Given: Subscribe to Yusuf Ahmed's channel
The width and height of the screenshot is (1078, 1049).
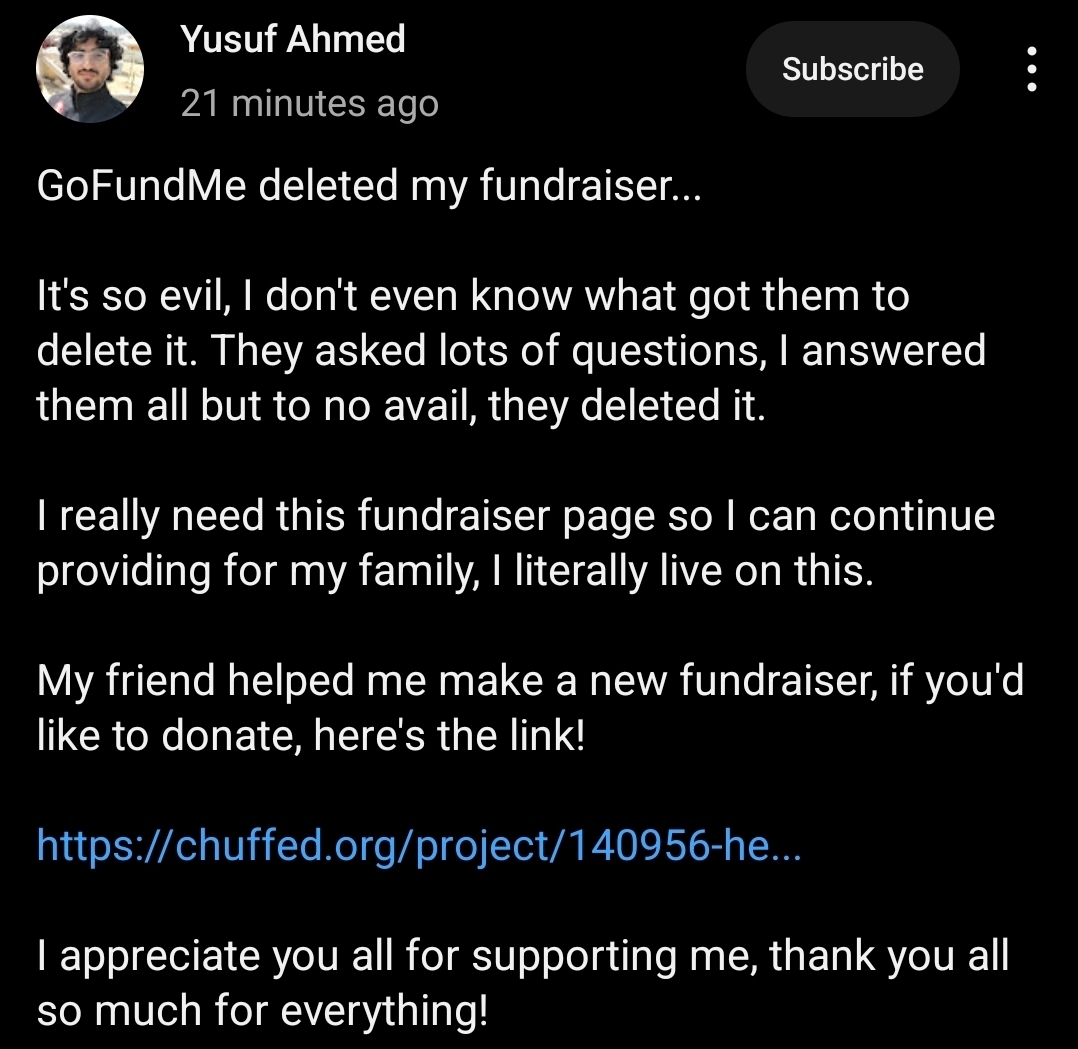Looking at the screenshot, I should [x=852, y=69].
